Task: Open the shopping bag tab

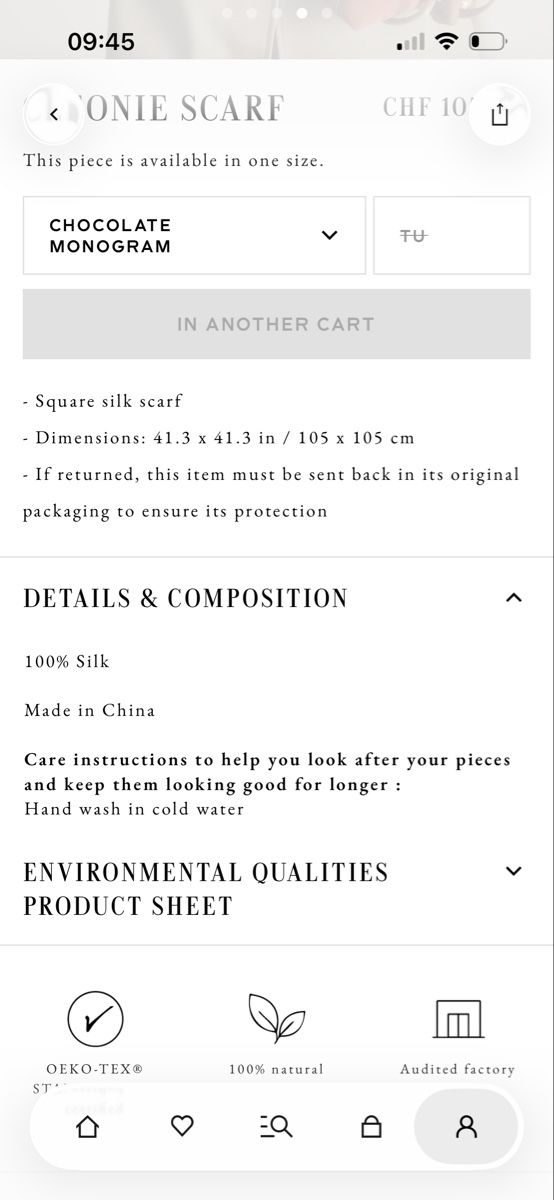Action: pyautogui.click(x=371, y=1127)
